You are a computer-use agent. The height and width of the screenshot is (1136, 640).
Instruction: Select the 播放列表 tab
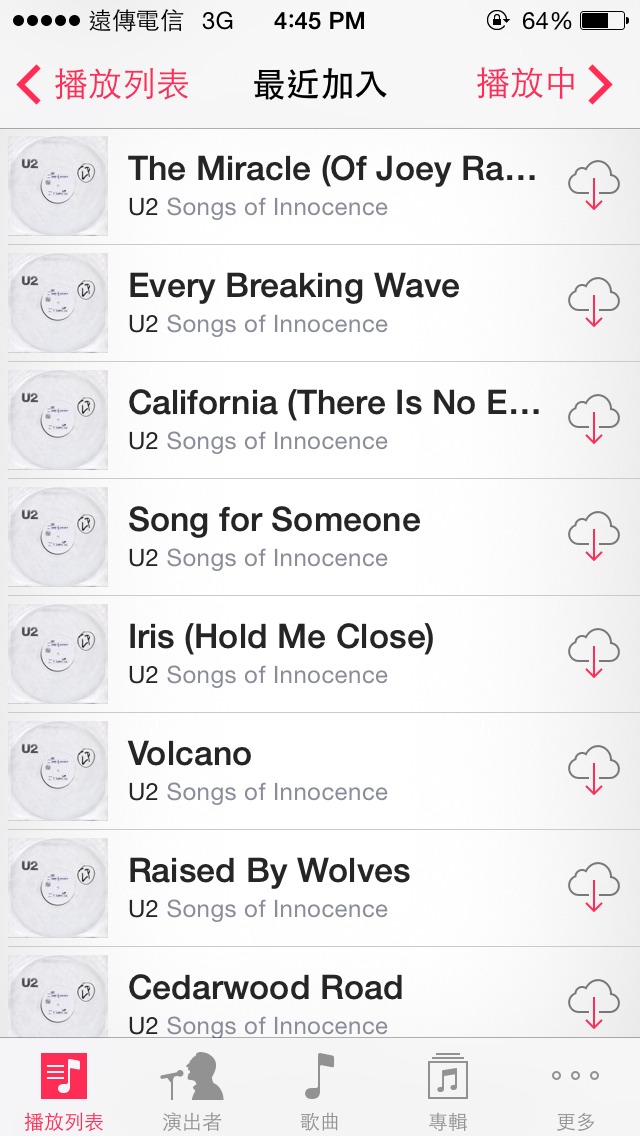(x=64, y=1090)
